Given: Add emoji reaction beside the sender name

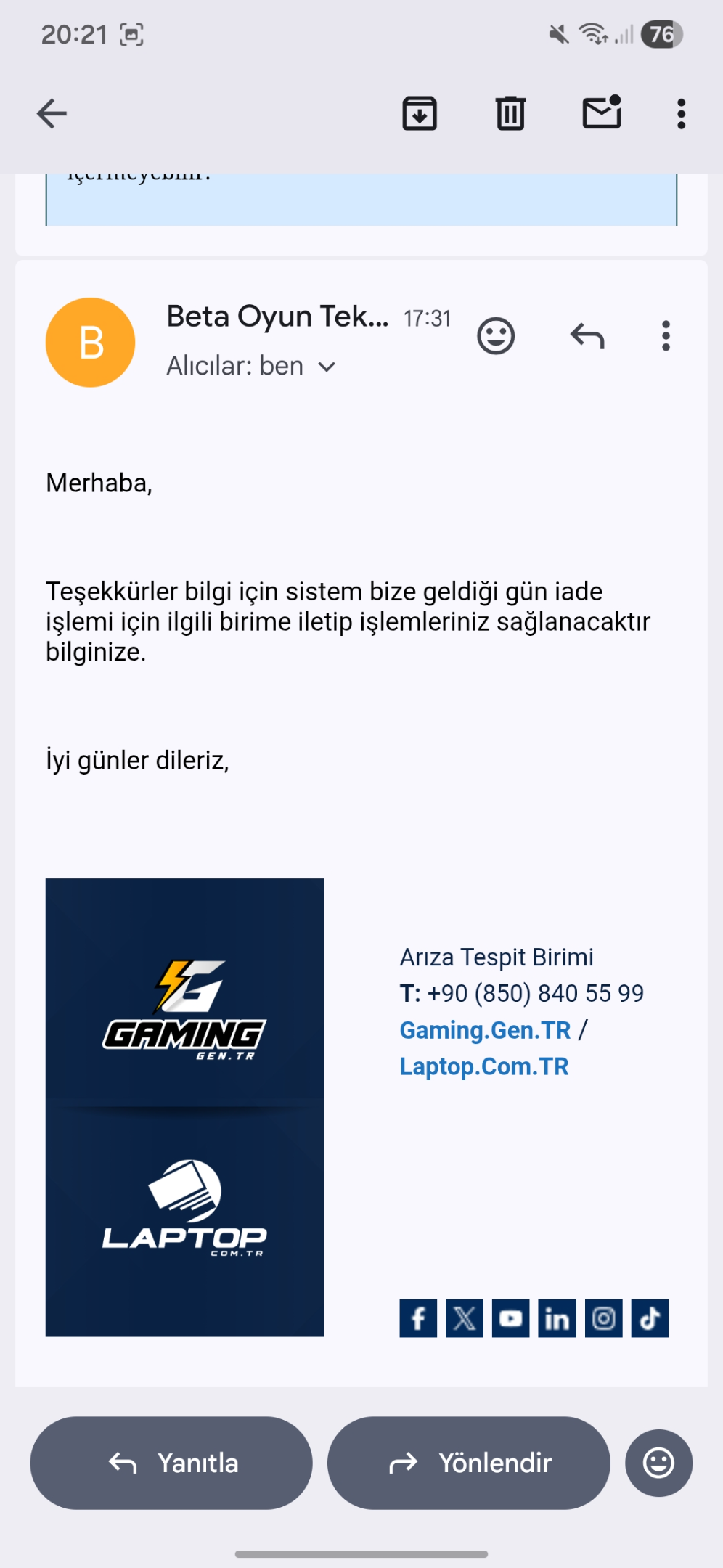Looking at the screenshot, I should coord(496,336).
